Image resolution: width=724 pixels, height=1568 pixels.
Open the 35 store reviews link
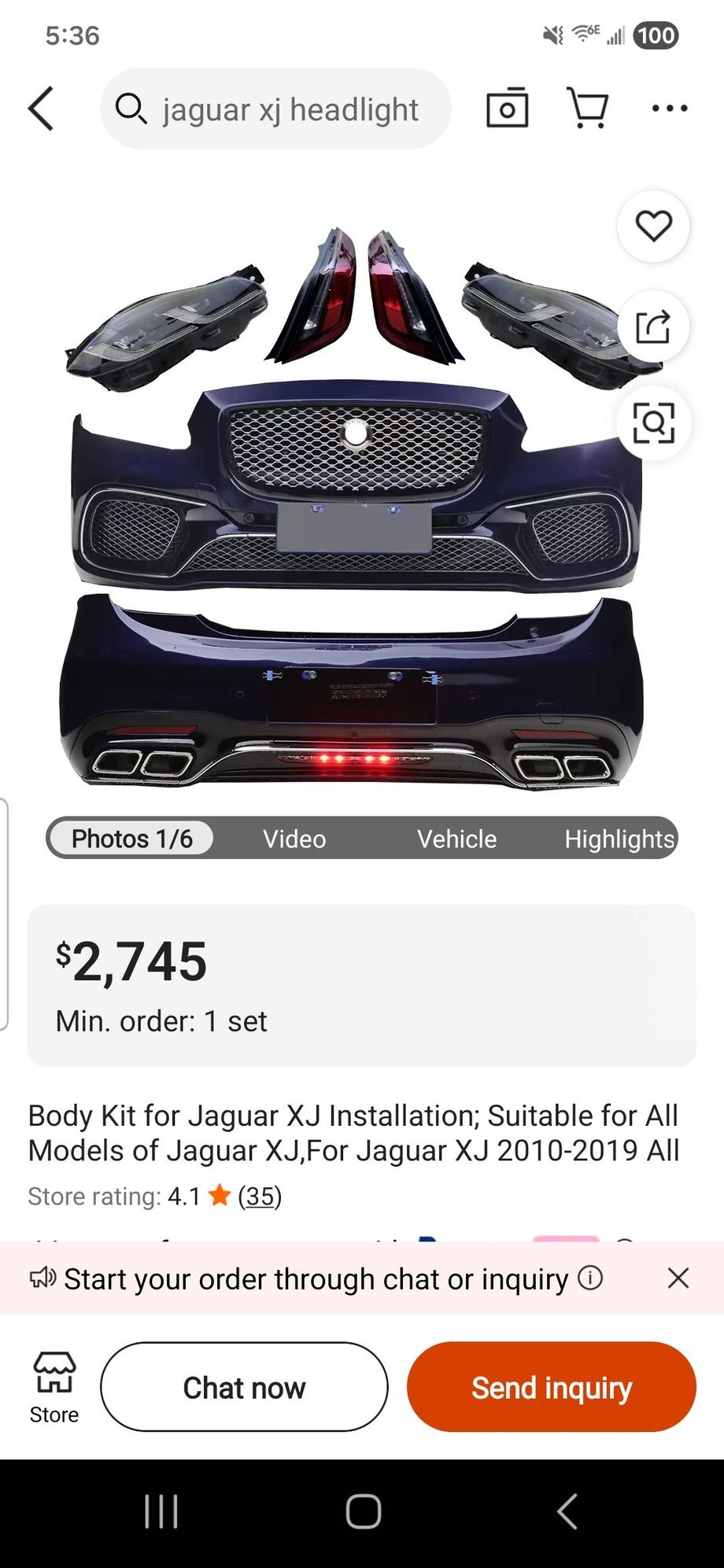[x=260, y=1197]
